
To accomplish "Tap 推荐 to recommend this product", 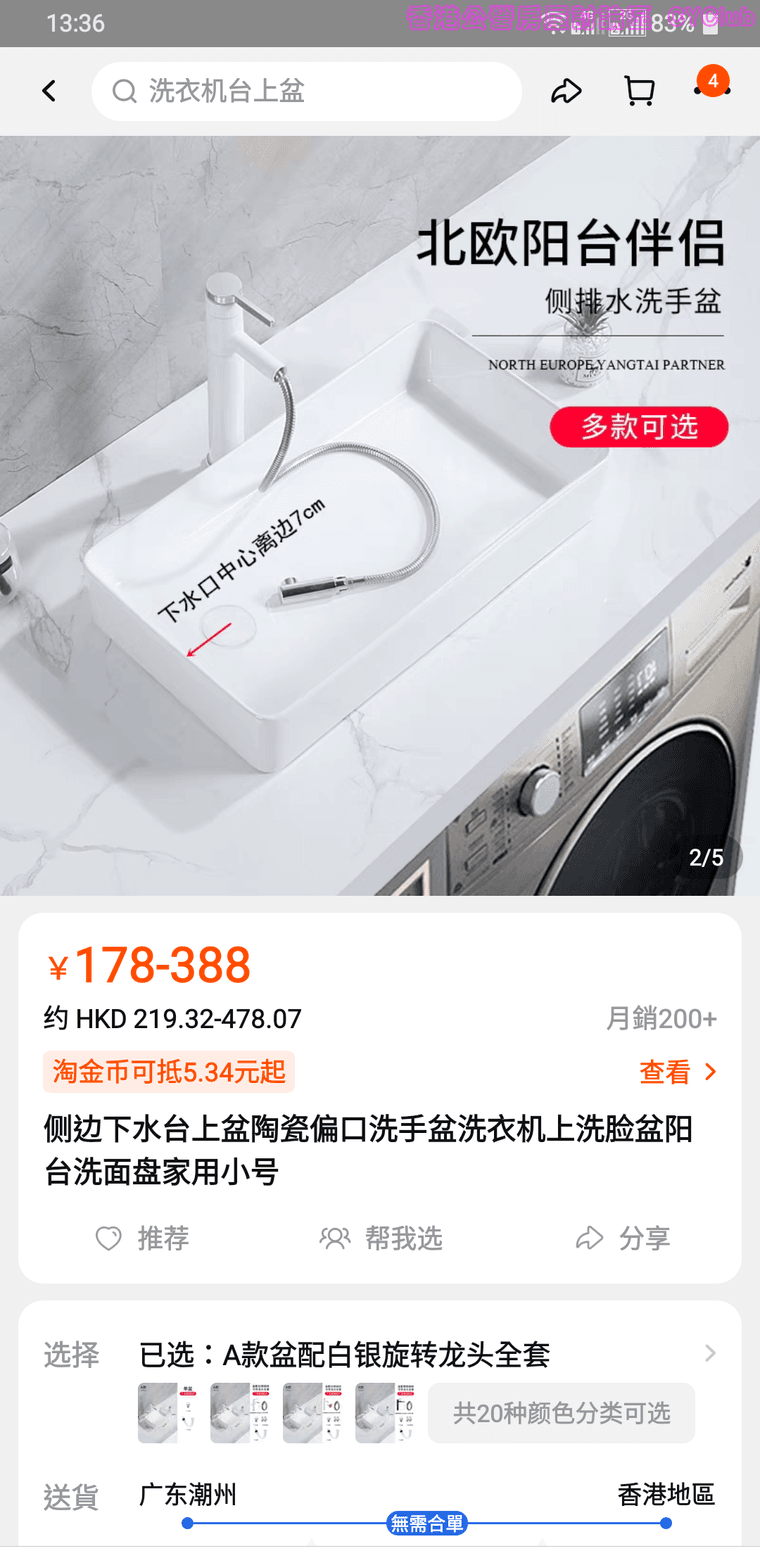I will coord(142,1239).
